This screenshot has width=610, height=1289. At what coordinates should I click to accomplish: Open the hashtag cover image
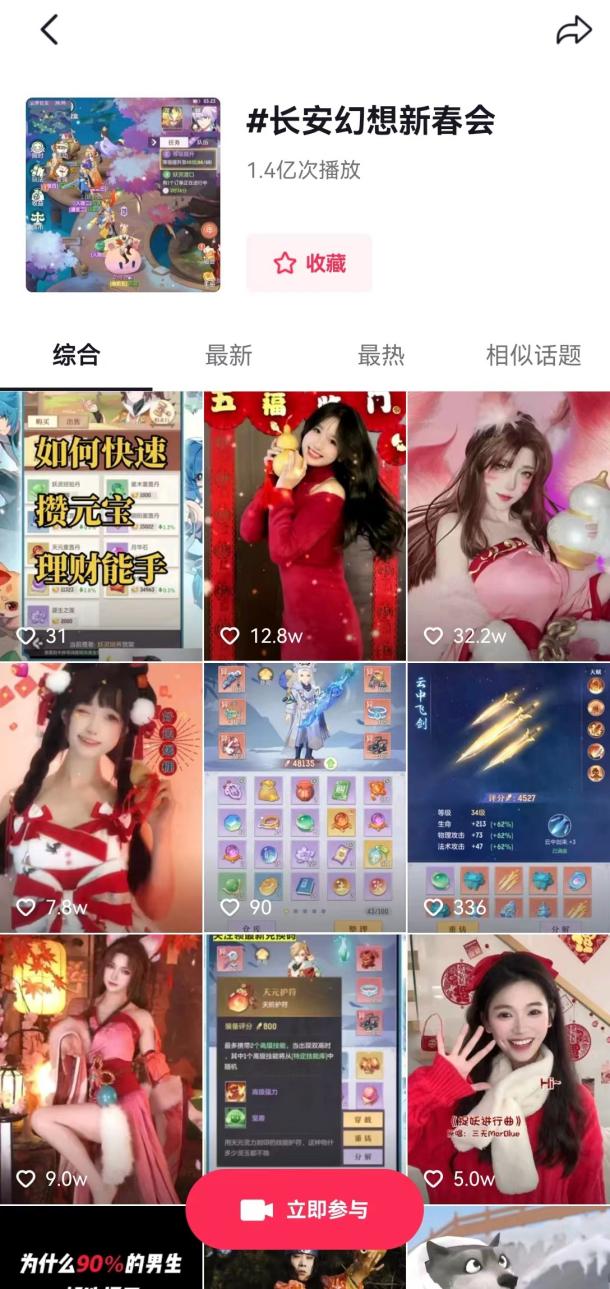(123, 195)
